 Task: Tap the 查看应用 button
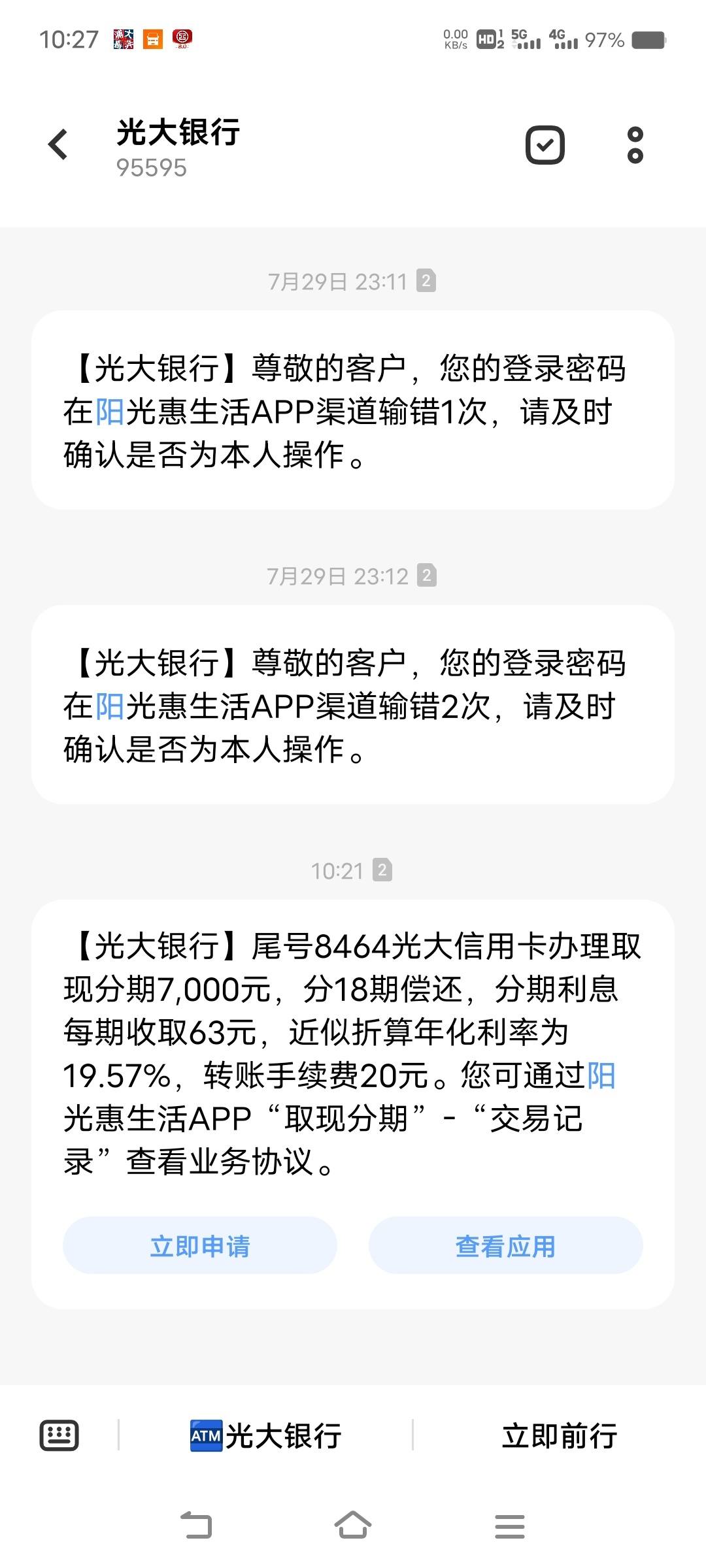(x=506, y=1245)
